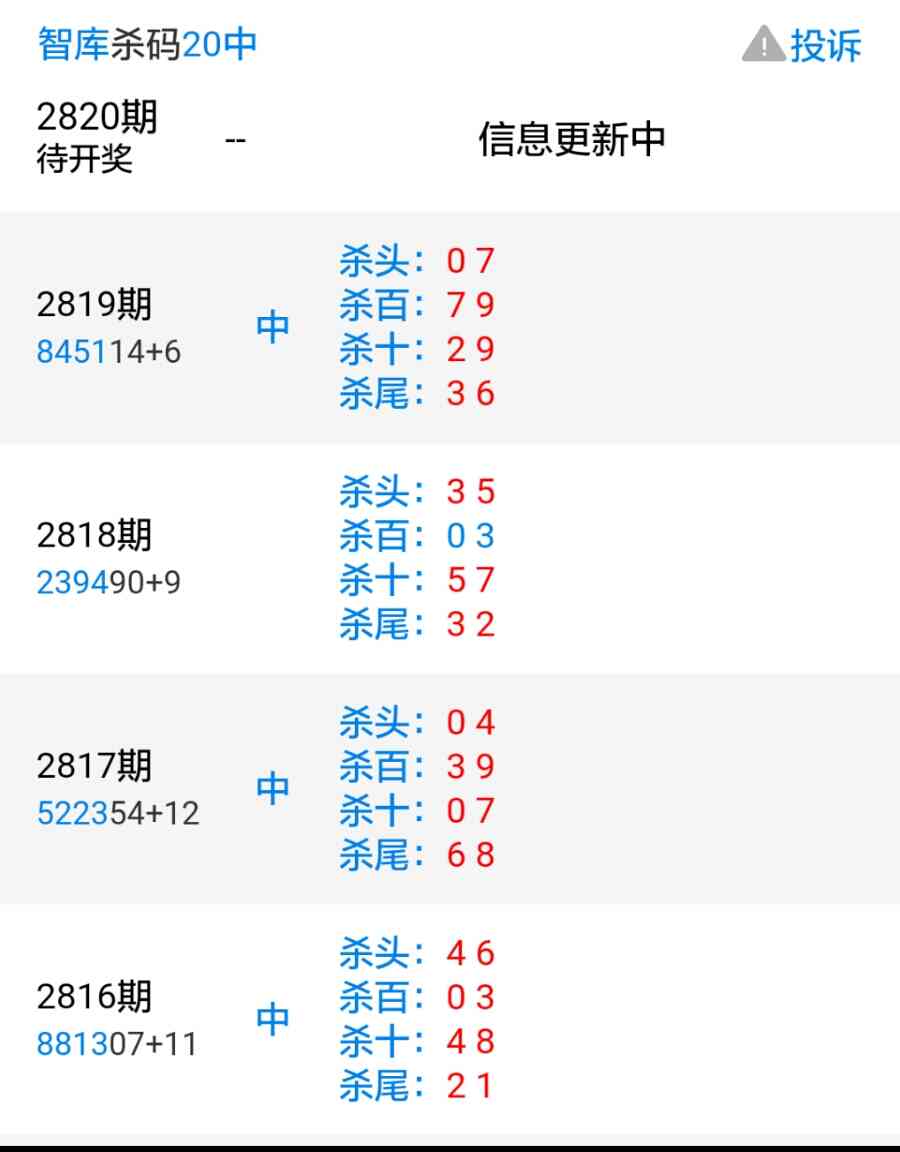Screen dimensions: 900x1152
Task: Tap the 中 hit badge for period 2817
Action: pos(271,788)
